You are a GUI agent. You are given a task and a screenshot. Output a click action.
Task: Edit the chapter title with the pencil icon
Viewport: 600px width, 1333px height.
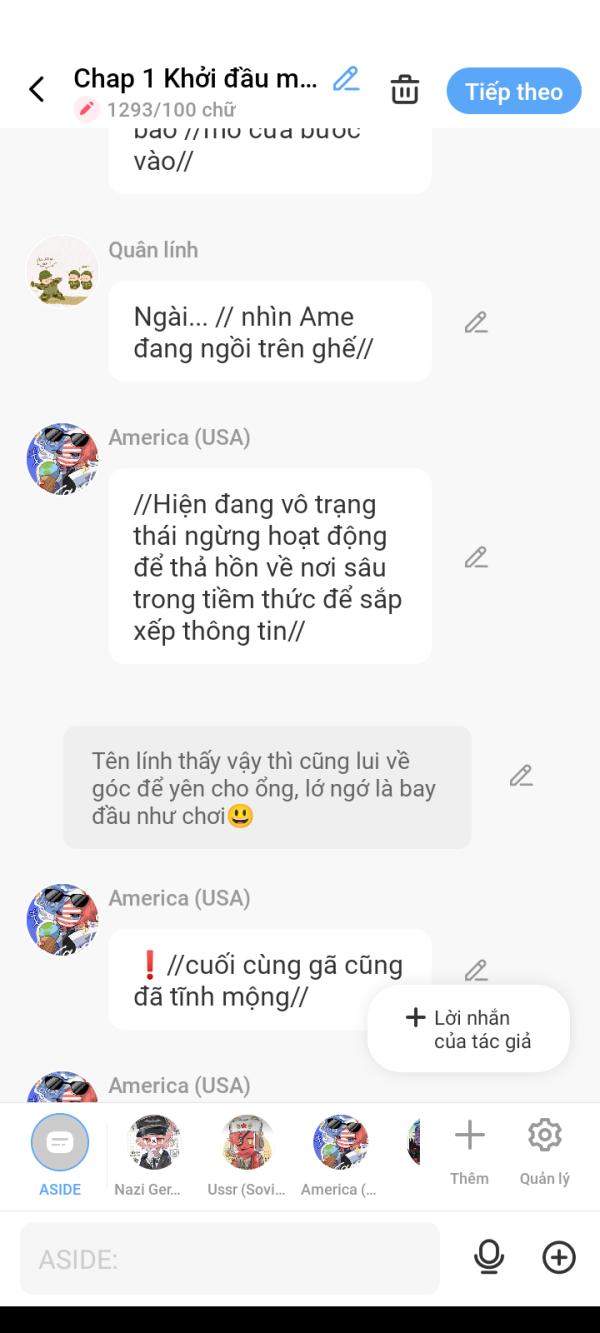[346, 79]
